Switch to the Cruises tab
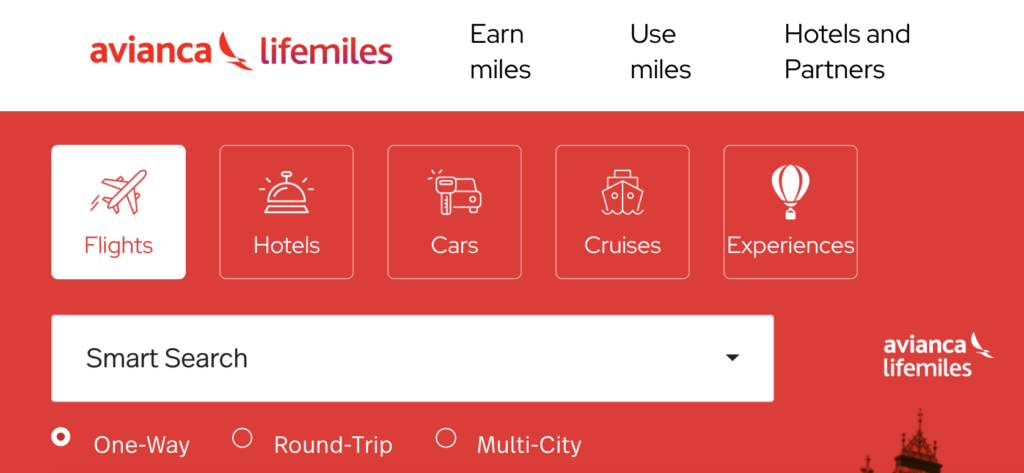This screenshot has height=473, width=1024. coord(622,212)
